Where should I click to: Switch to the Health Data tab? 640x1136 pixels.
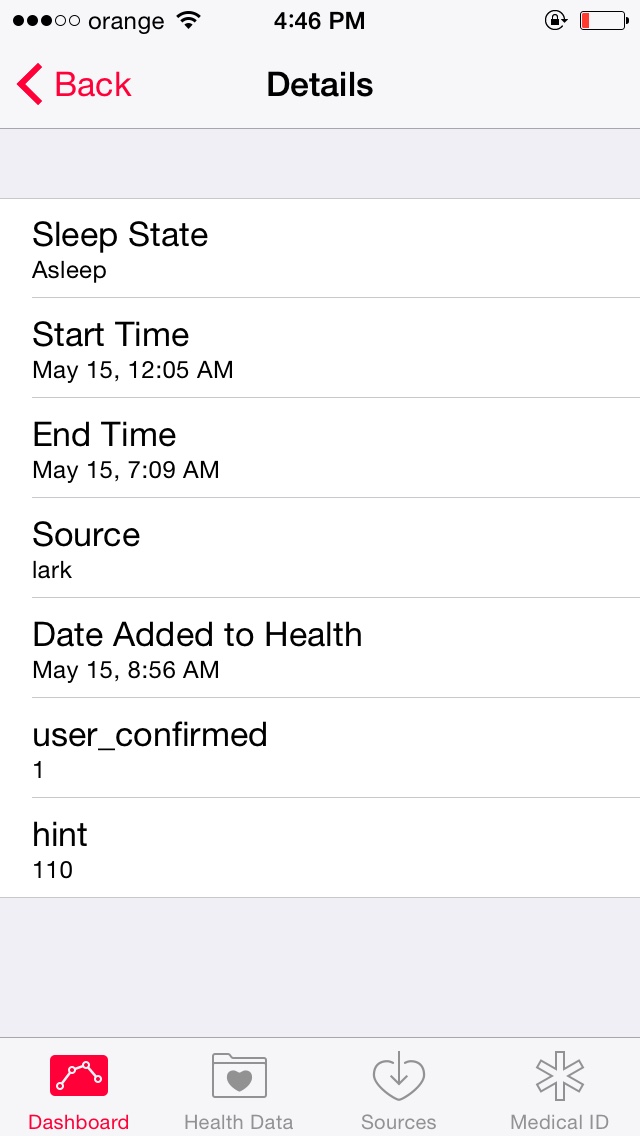tap(239, 1090)
